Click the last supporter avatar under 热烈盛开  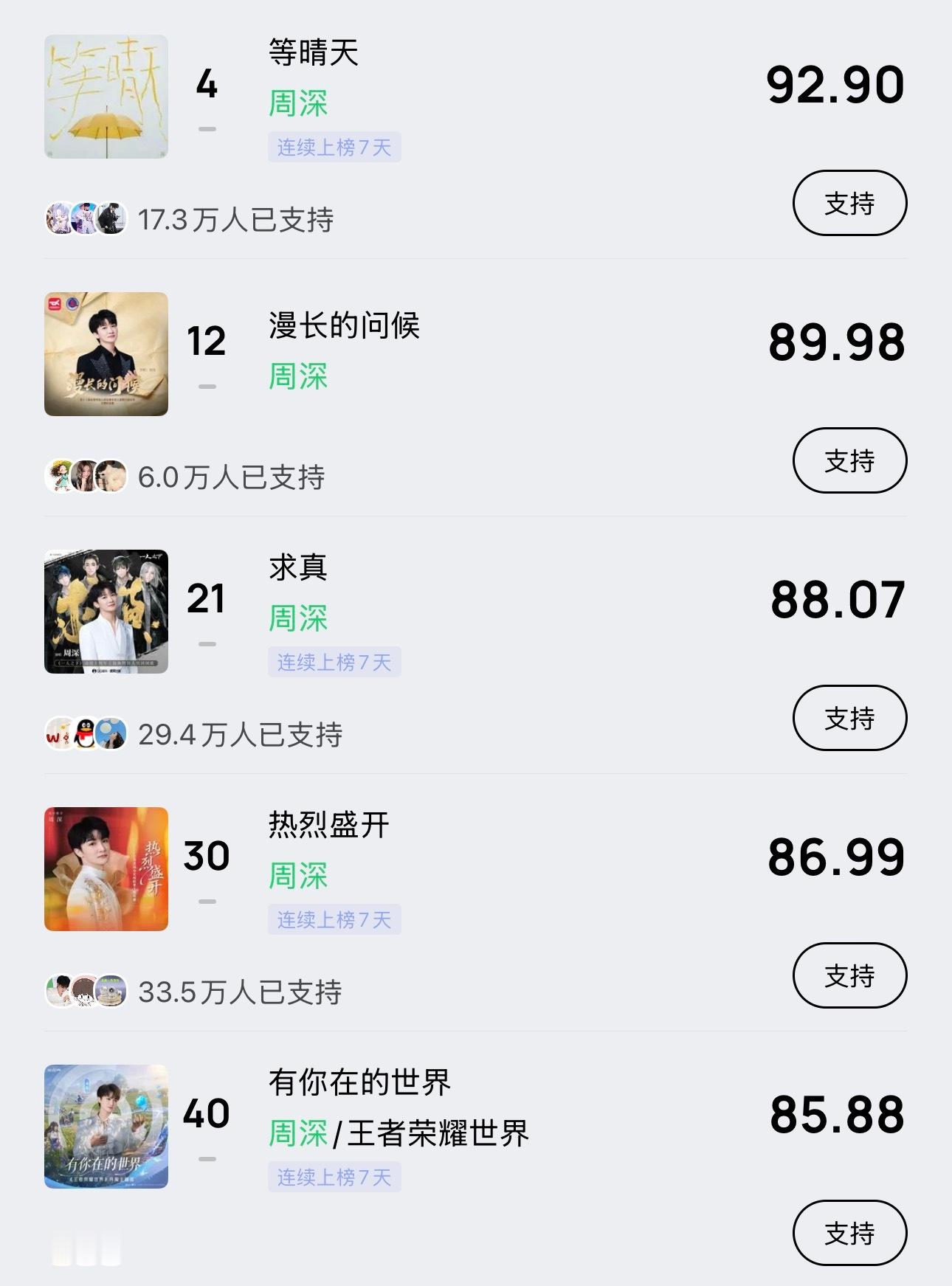pos(111,991)
